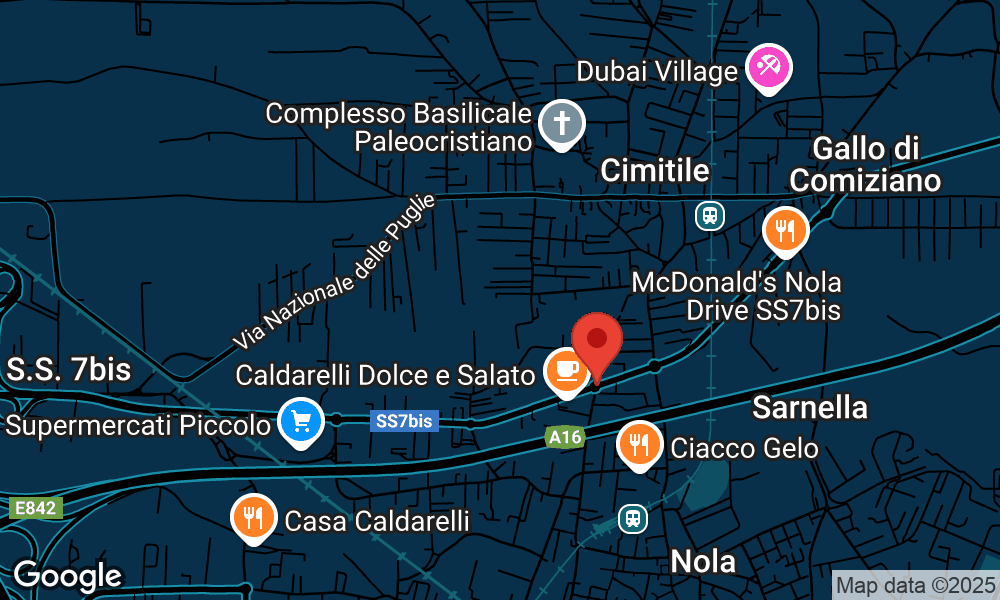Tap the McDonald's Nola Drive restaurant pin
The width and height of the screenshot is (1000, 600).
(785, 231)
